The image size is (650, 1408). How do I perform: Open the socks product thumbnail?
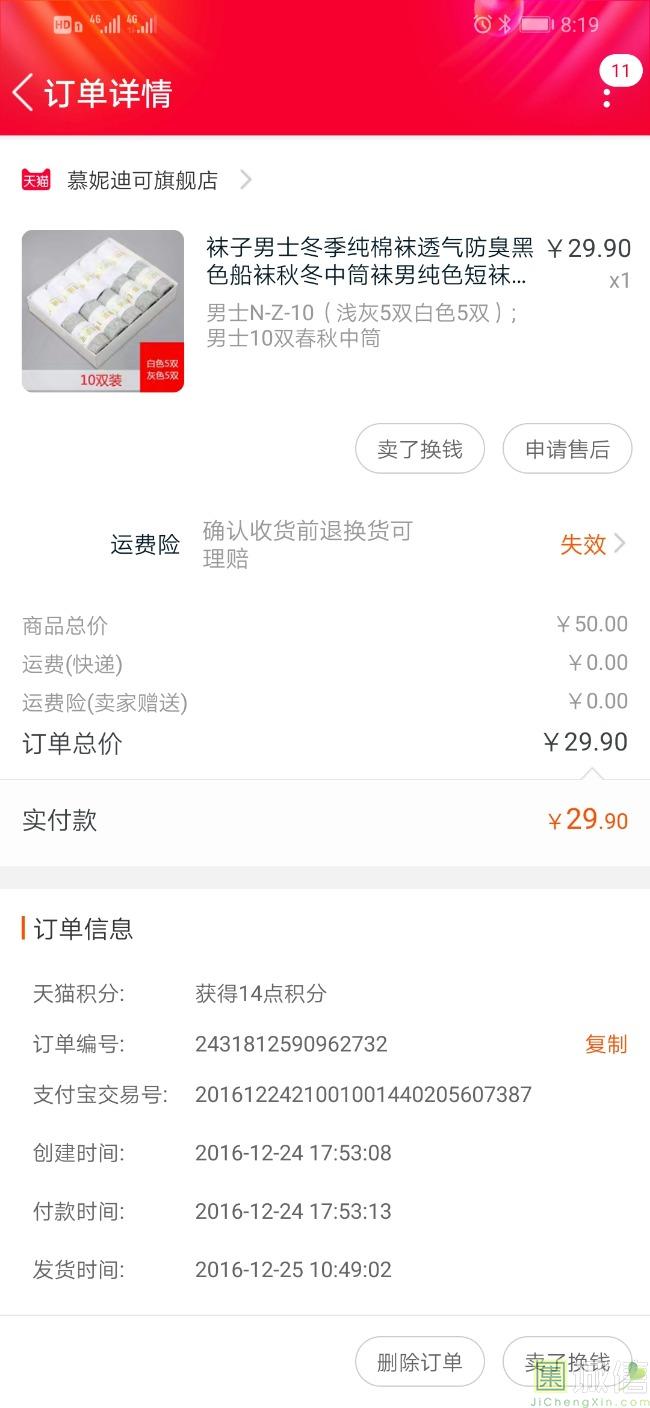[x=103, y=311]
